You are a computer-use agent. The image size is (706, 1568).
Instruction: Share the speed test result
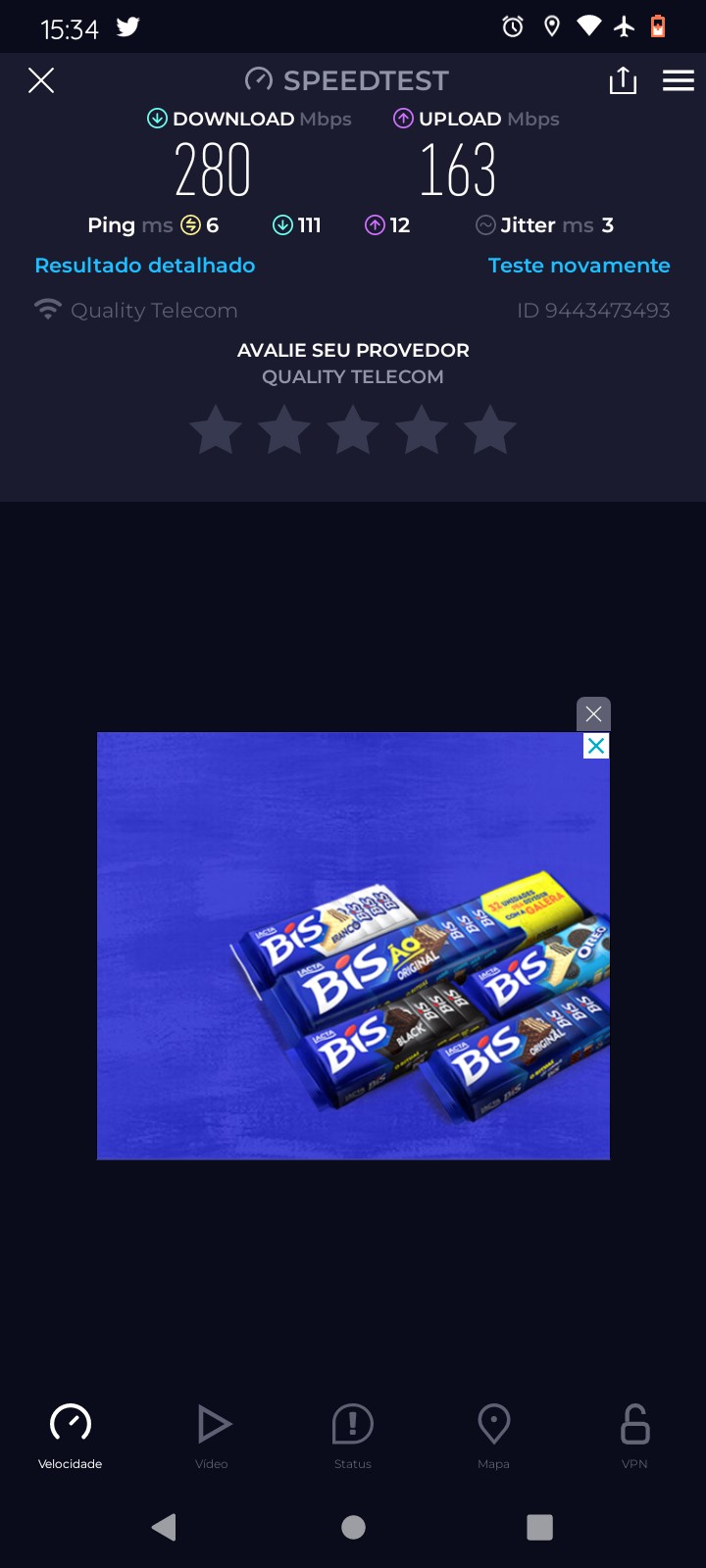623,80
